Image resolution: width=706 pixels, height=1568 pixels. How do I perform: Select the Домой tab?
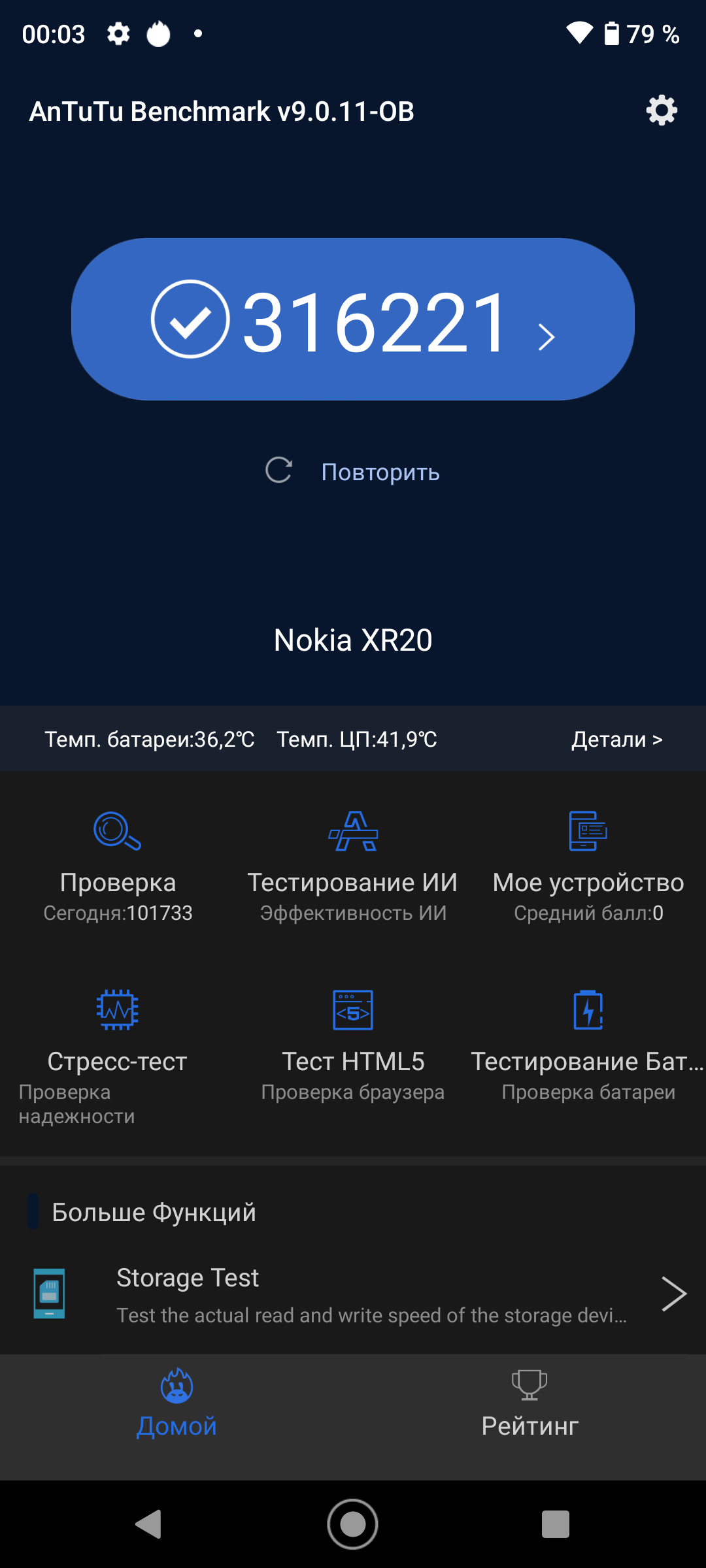click(x=176, y=1403)
